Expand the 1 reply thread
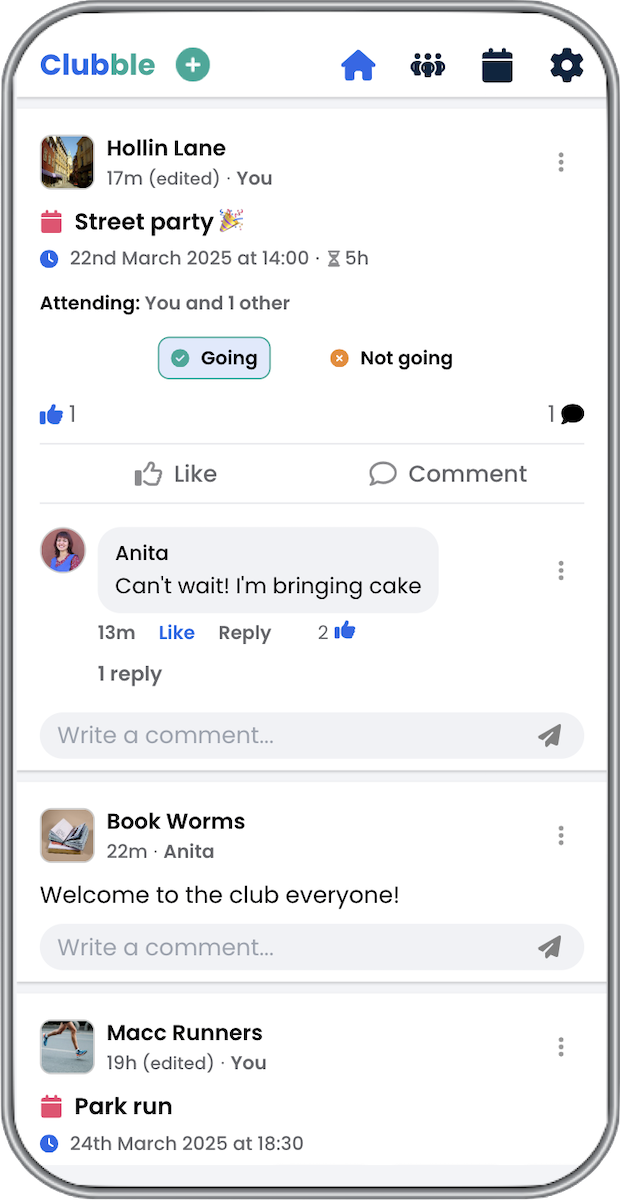The width and height of the screenshot is (620, 1200). pyautogui.click(x=129, y=674)
